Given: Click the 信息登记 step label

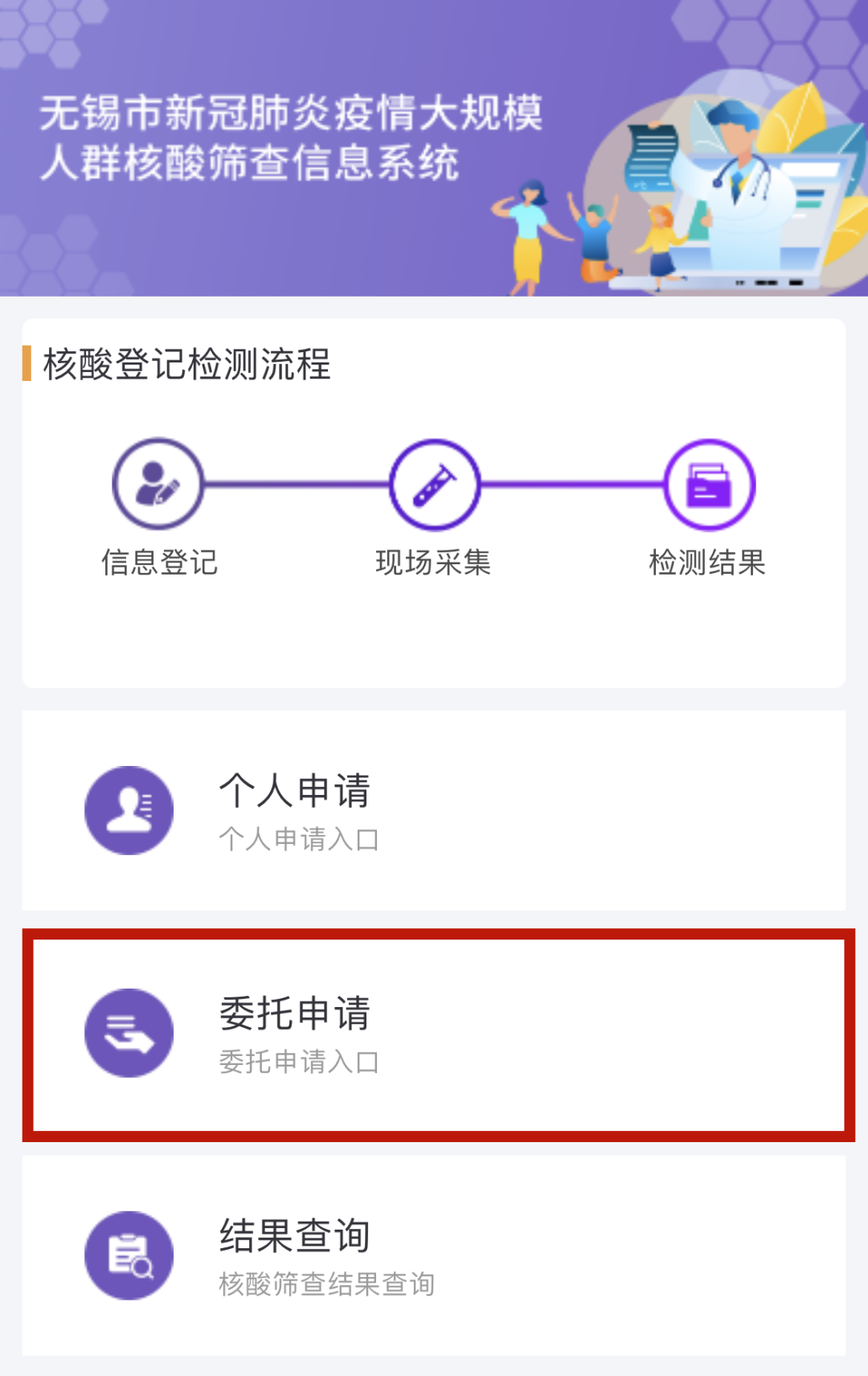Looking at the screenshot, I should [158, 563].
